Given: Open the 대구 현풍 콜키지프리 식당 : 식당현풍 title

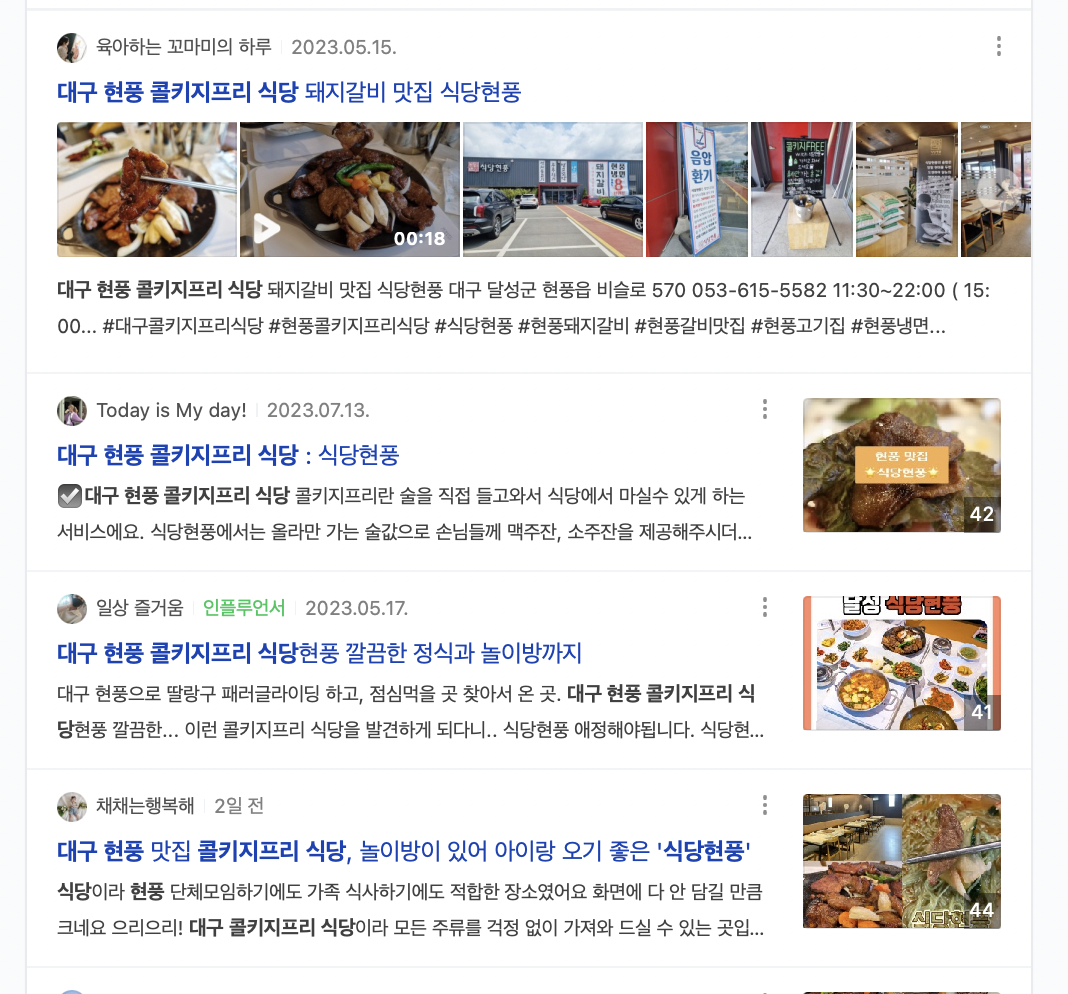Looking at the screenshot, I should pos(228,456).
